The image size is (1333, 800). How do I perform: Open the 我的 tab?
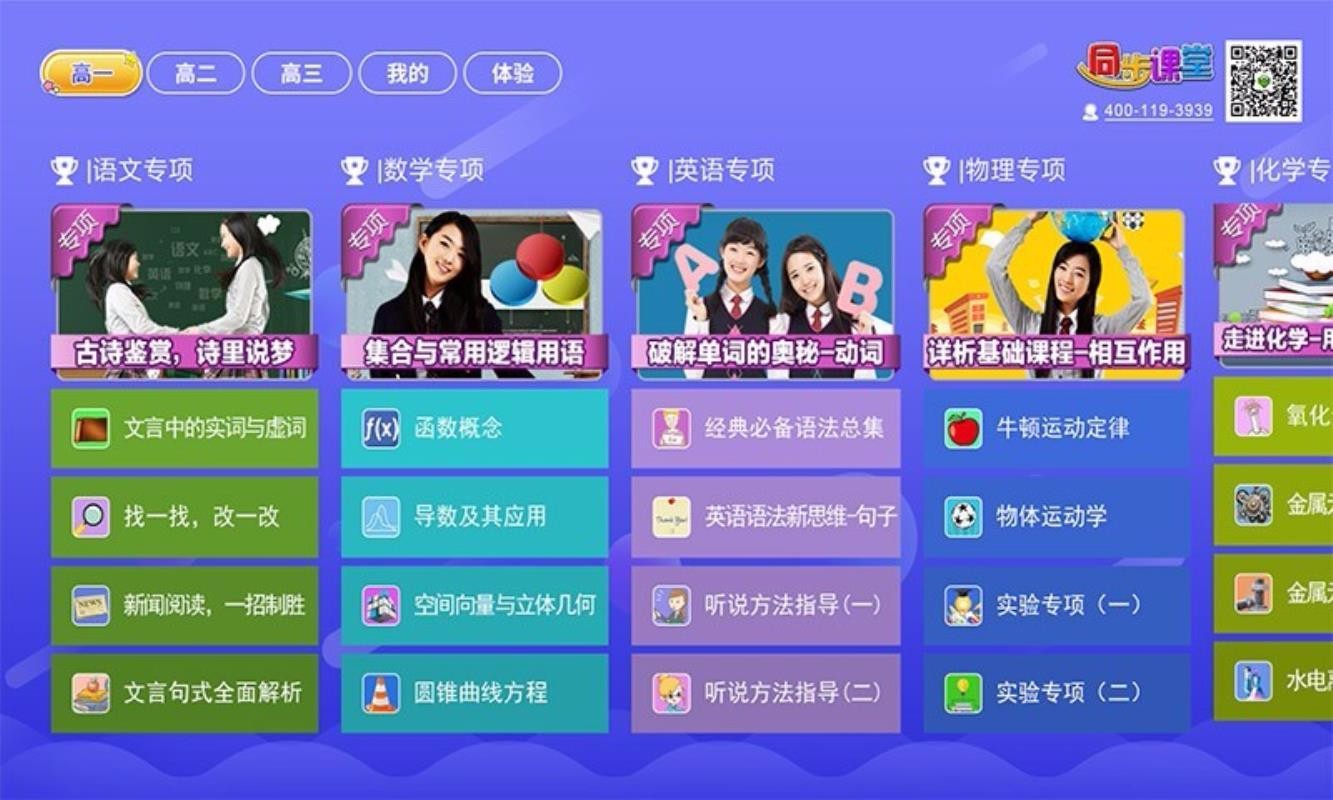click(407, 73)
